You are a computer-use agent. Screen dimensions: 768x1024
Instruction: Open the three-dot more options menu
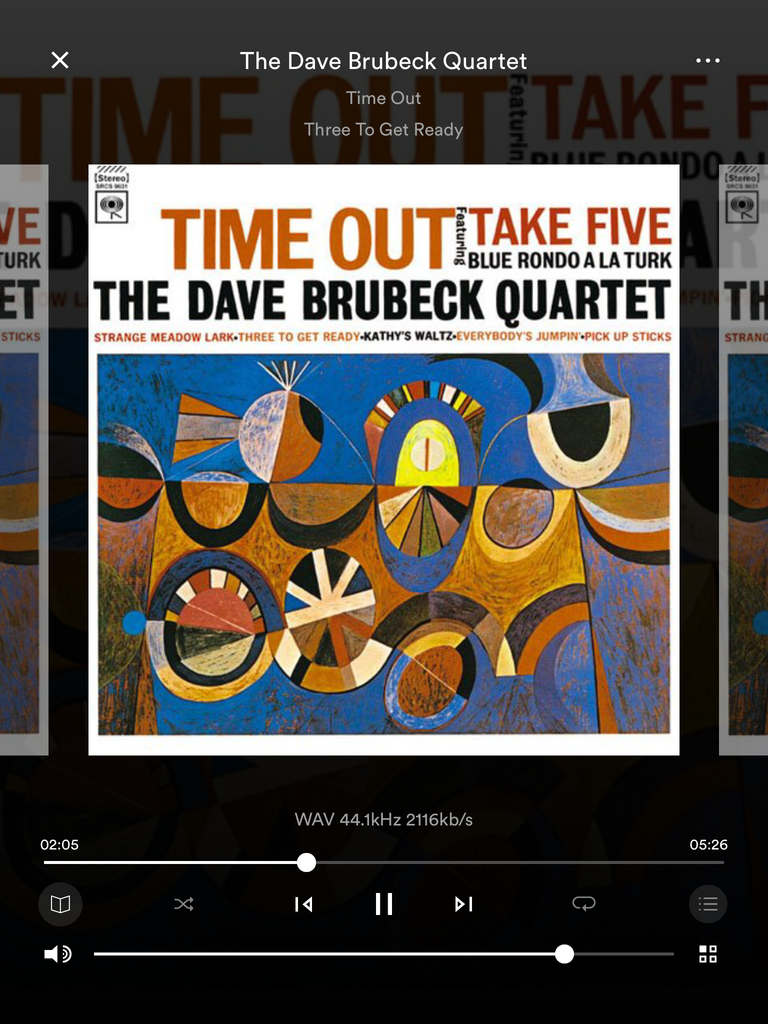(707, 60)
